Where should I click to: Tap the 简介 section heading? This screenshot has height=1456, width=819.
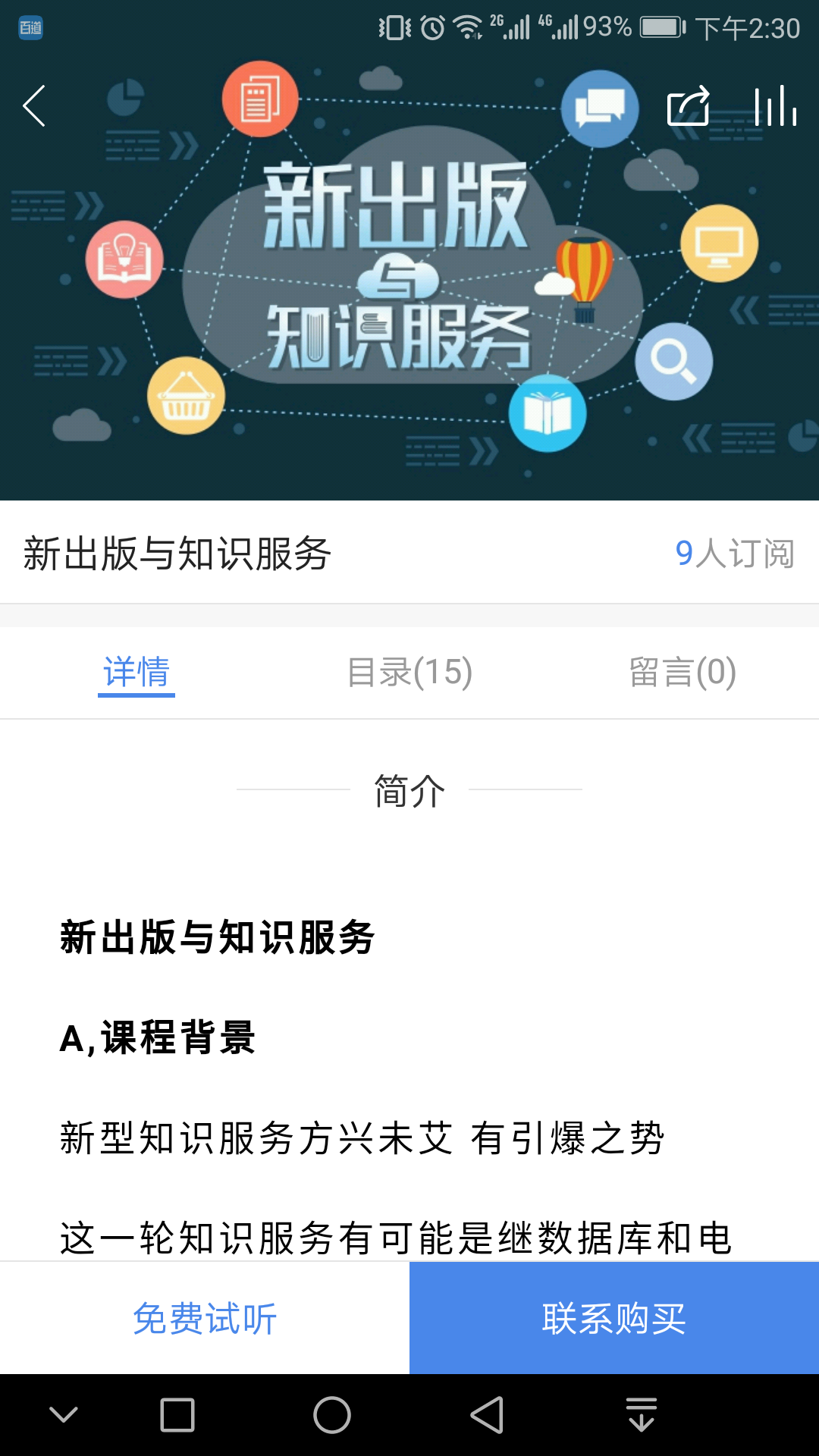click(407, 792)
